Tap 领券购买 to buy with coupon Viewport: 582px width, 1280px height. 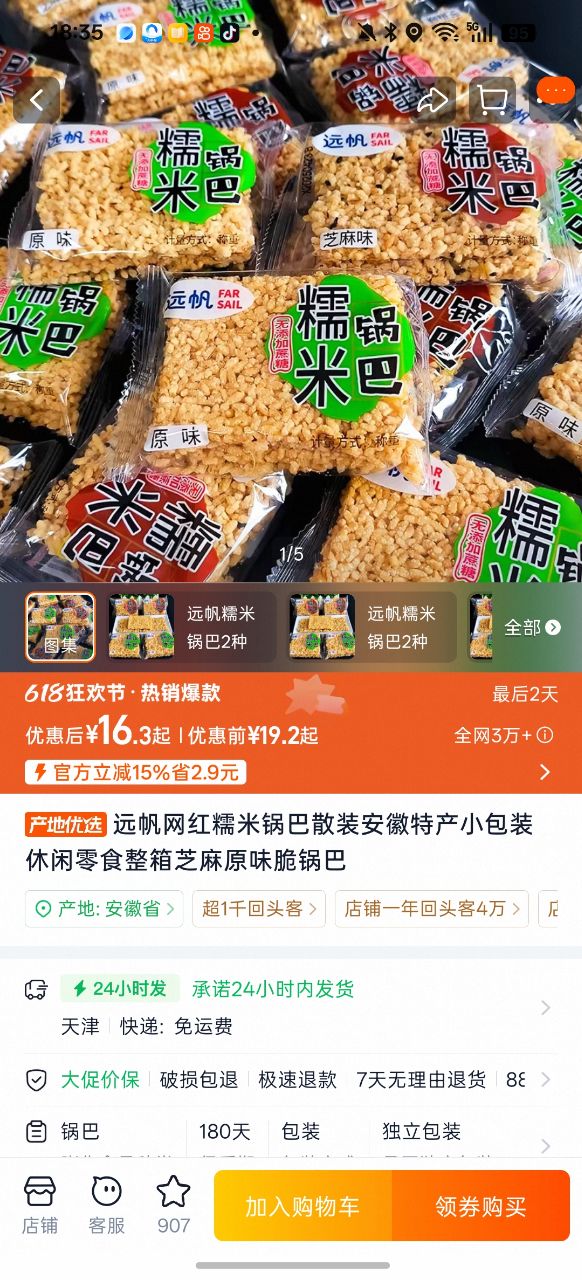pos(481,1206)
